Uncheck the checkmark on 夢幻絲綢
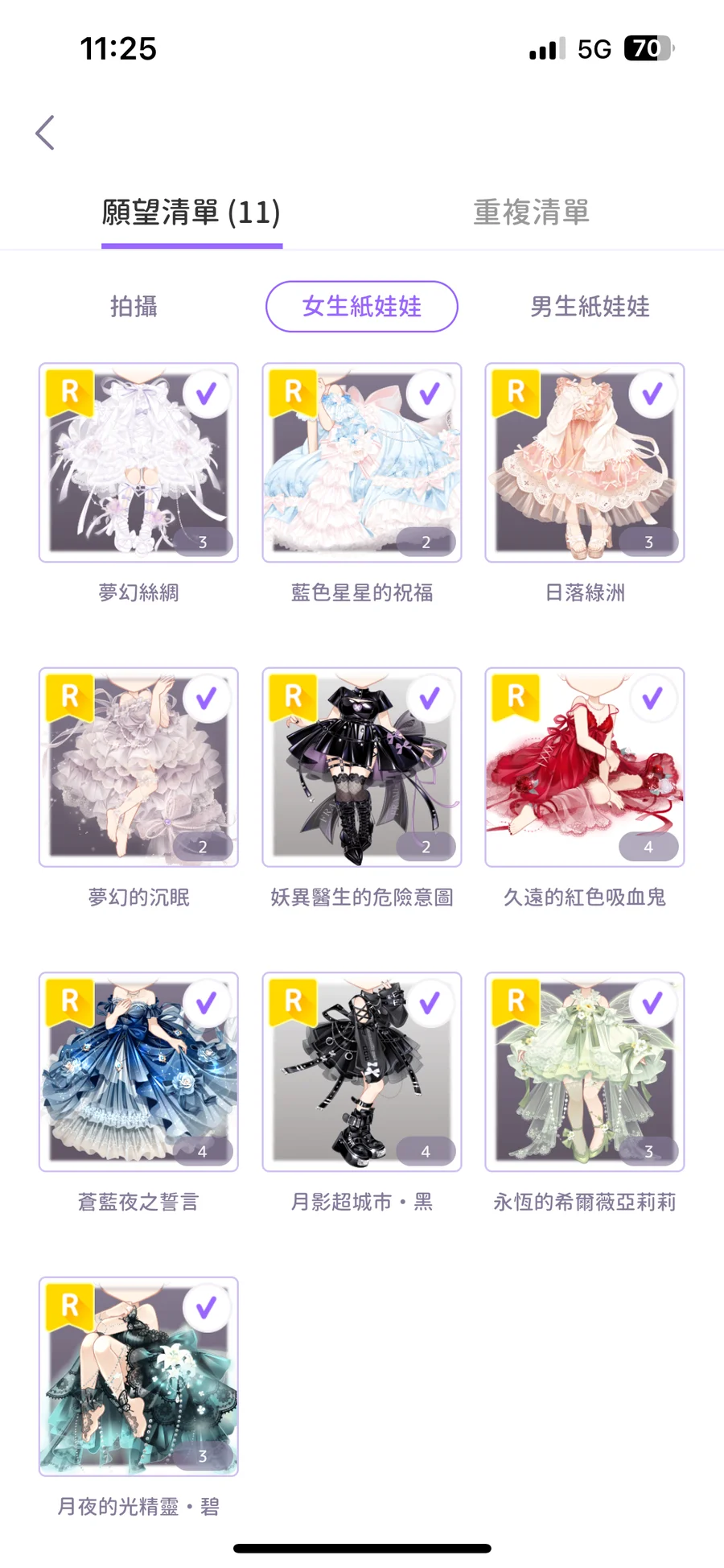The width and height of the screenshot is (724, 1568). 206,394
